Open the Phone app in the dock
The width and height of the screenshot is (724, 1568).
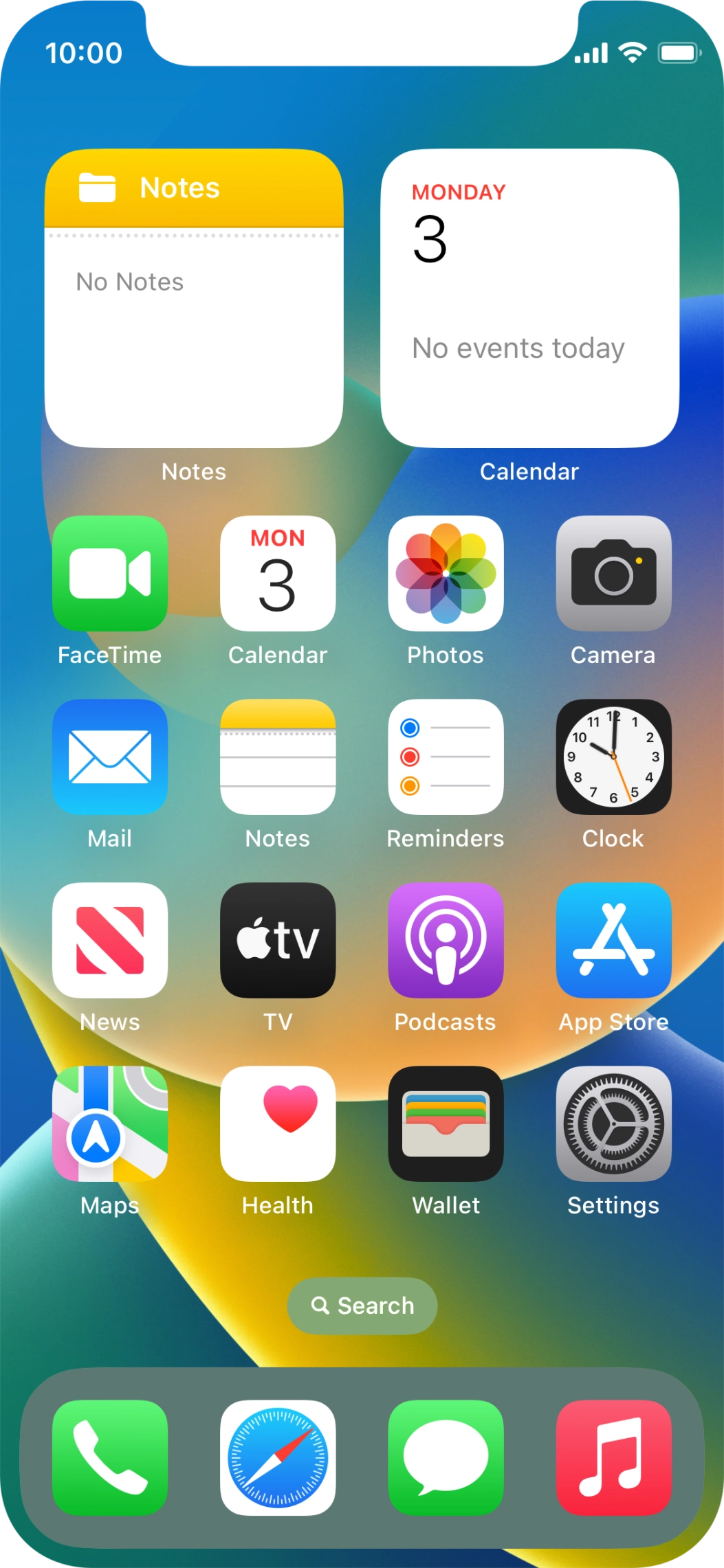click(x=110, y=1457)
